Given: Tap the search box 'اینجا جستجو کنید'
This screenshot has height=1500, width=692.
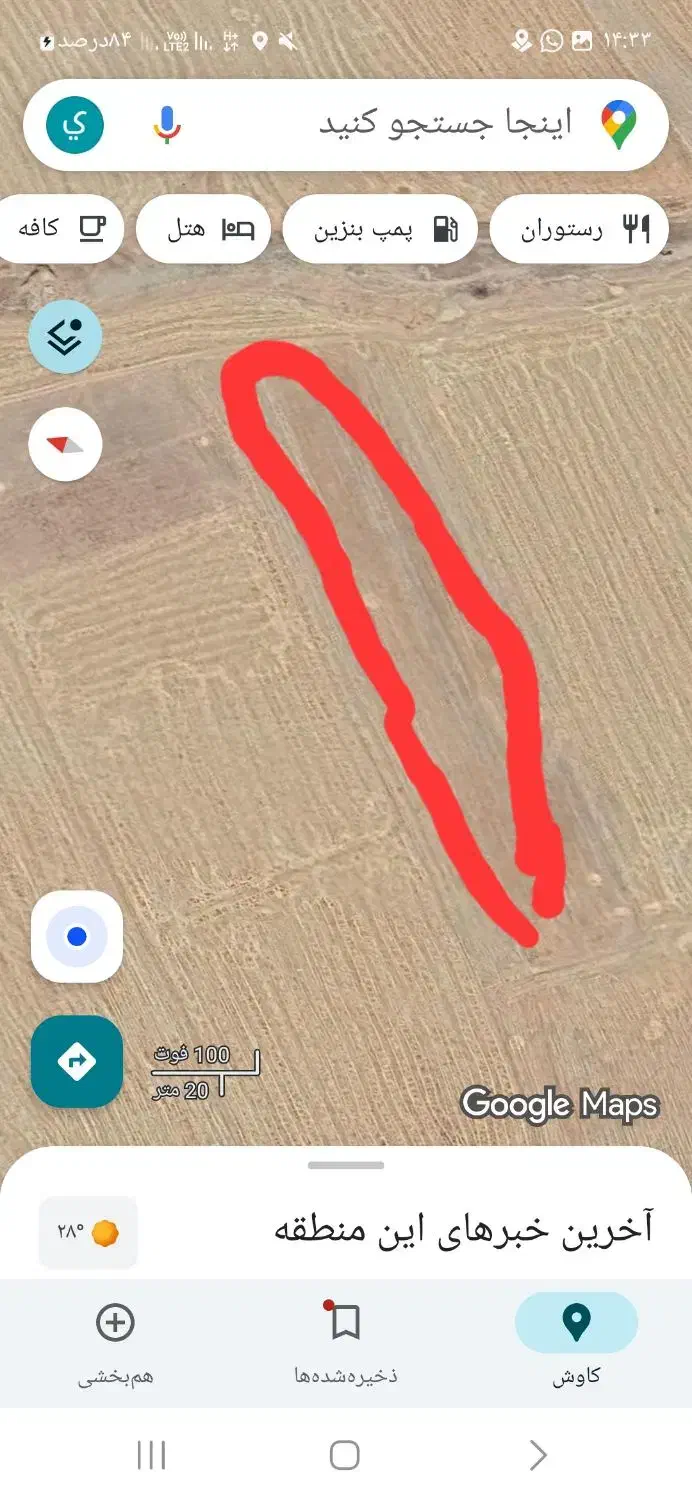Looking at the screenshot, I should 440,125.
